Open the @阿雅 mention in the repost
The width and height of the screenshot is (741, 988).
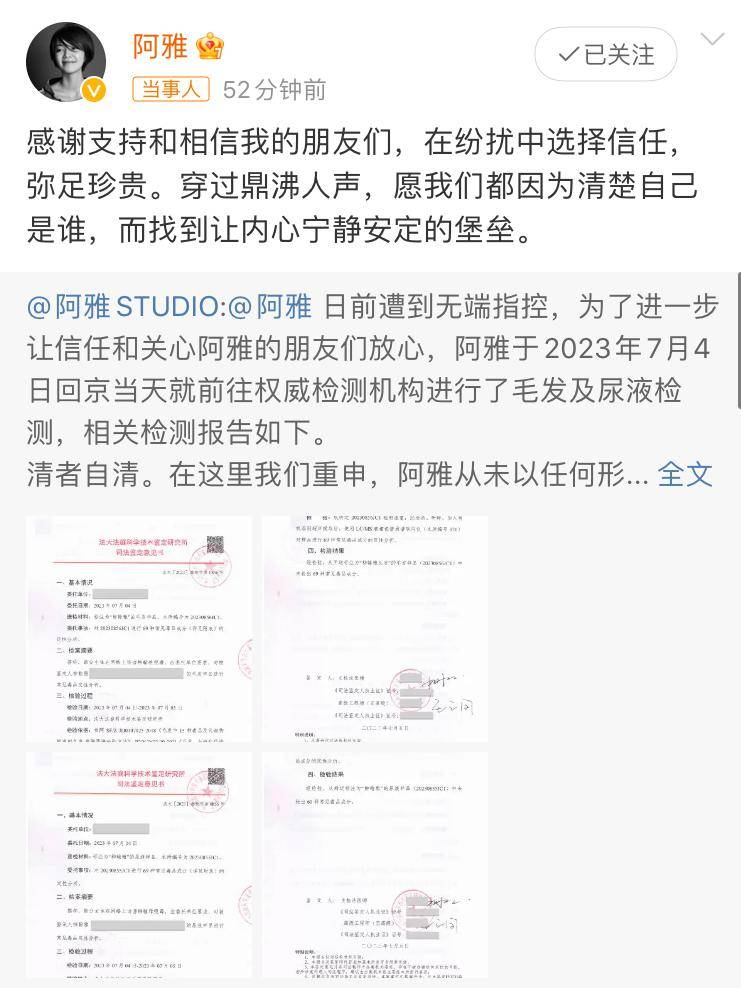click(270, 307)
